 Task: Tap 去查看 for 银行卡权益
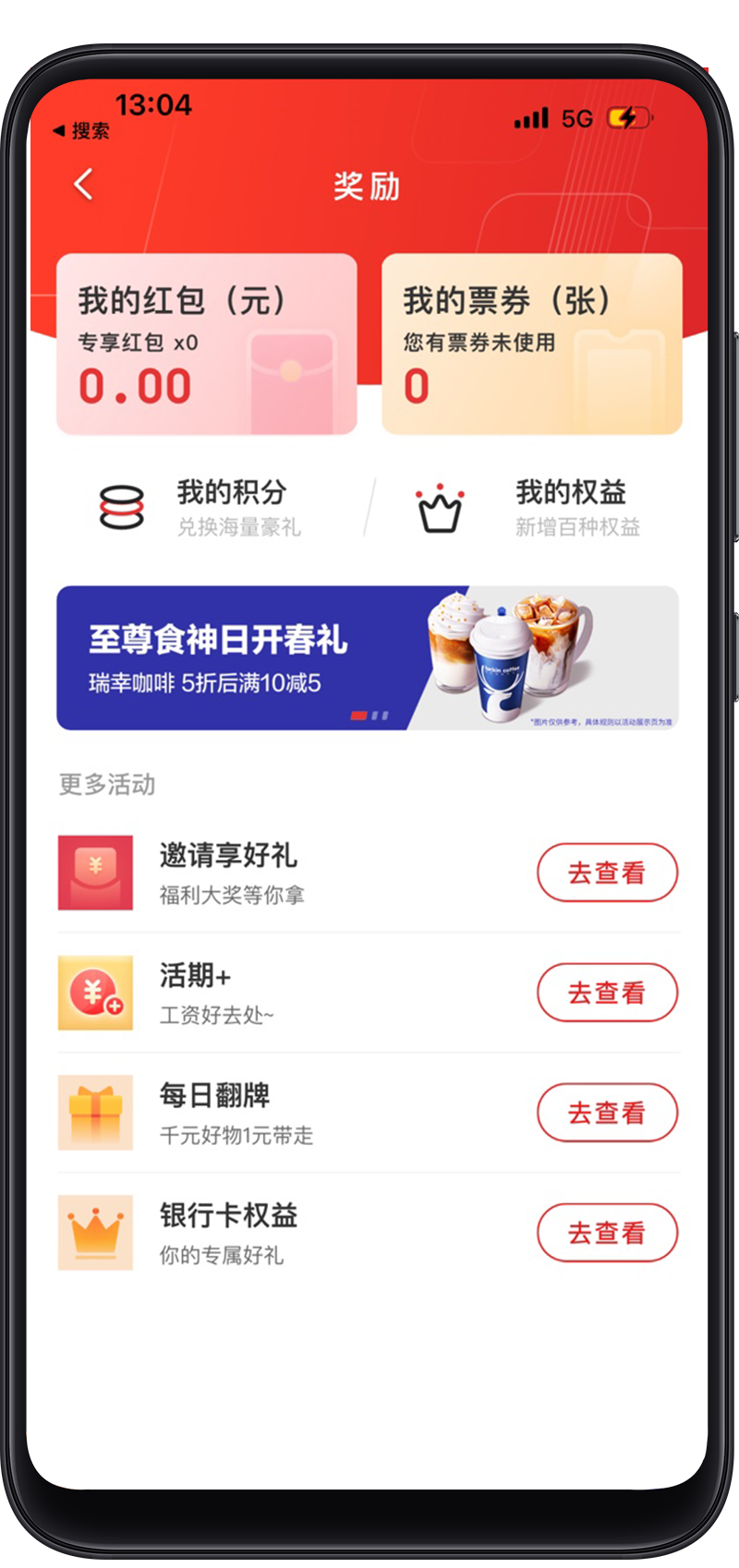point(607,1233)
